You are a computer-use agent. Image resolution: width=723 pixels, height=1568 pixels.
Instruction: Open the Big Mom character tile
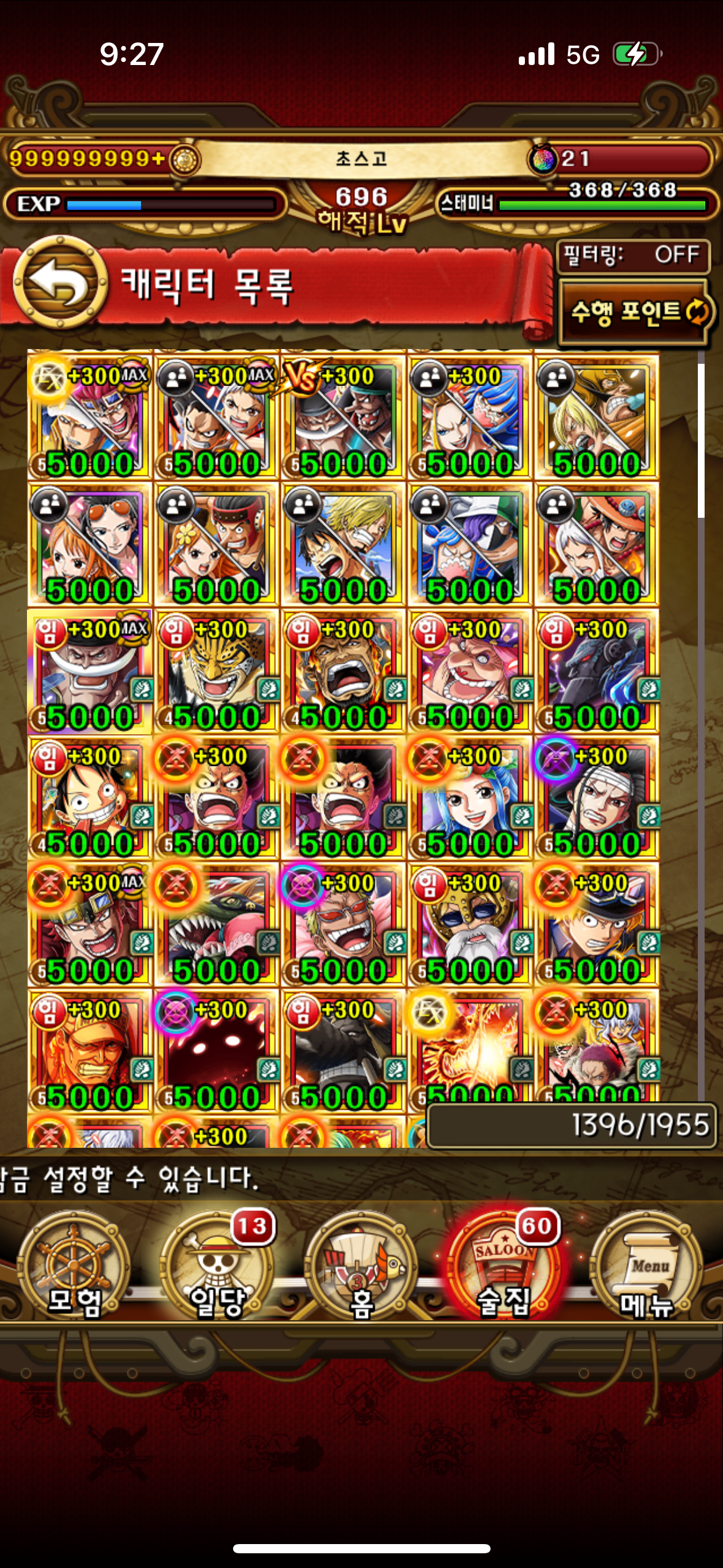(470, 671)
